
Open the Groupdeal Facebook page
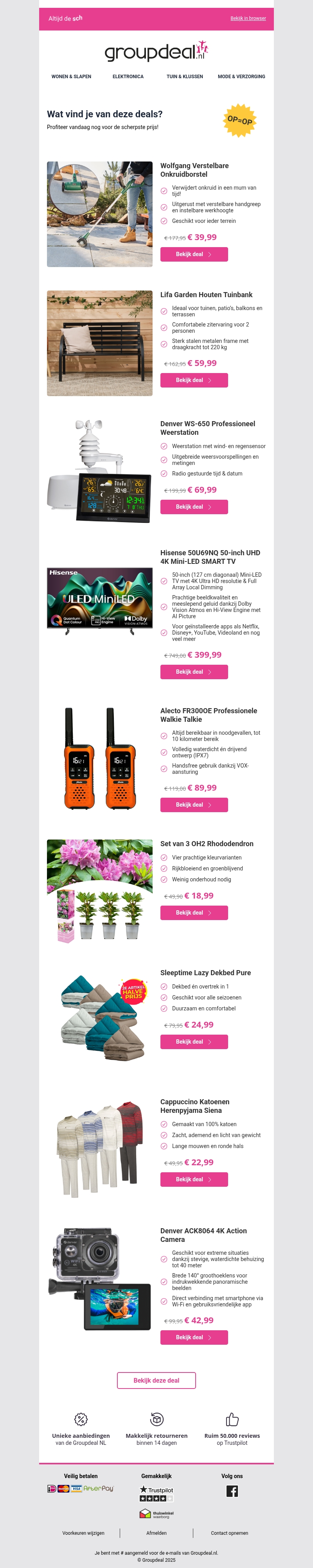(x=232, y=1491)
